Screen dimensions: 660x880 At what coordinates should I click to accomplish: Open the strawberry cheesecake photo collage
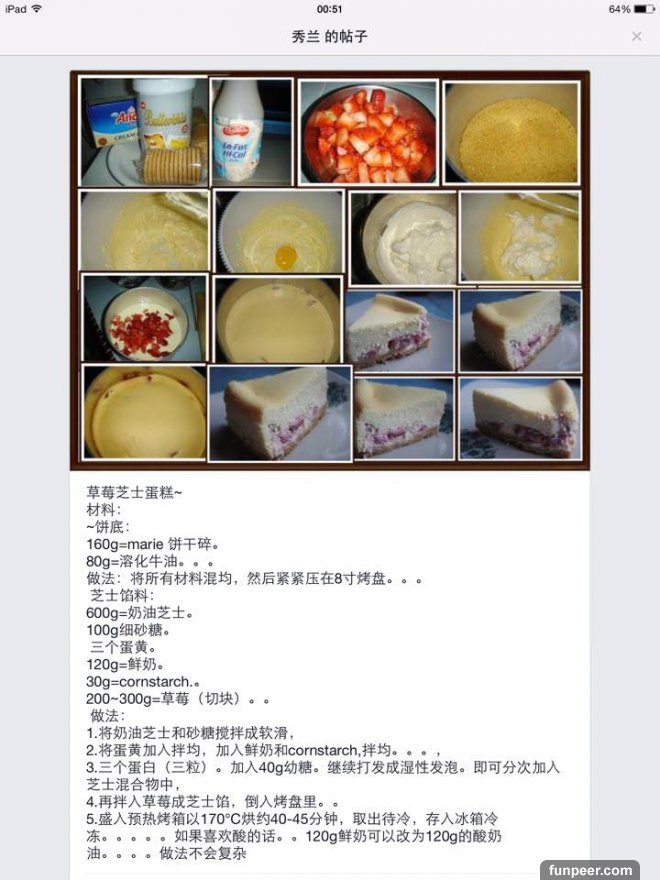(330, 270)
